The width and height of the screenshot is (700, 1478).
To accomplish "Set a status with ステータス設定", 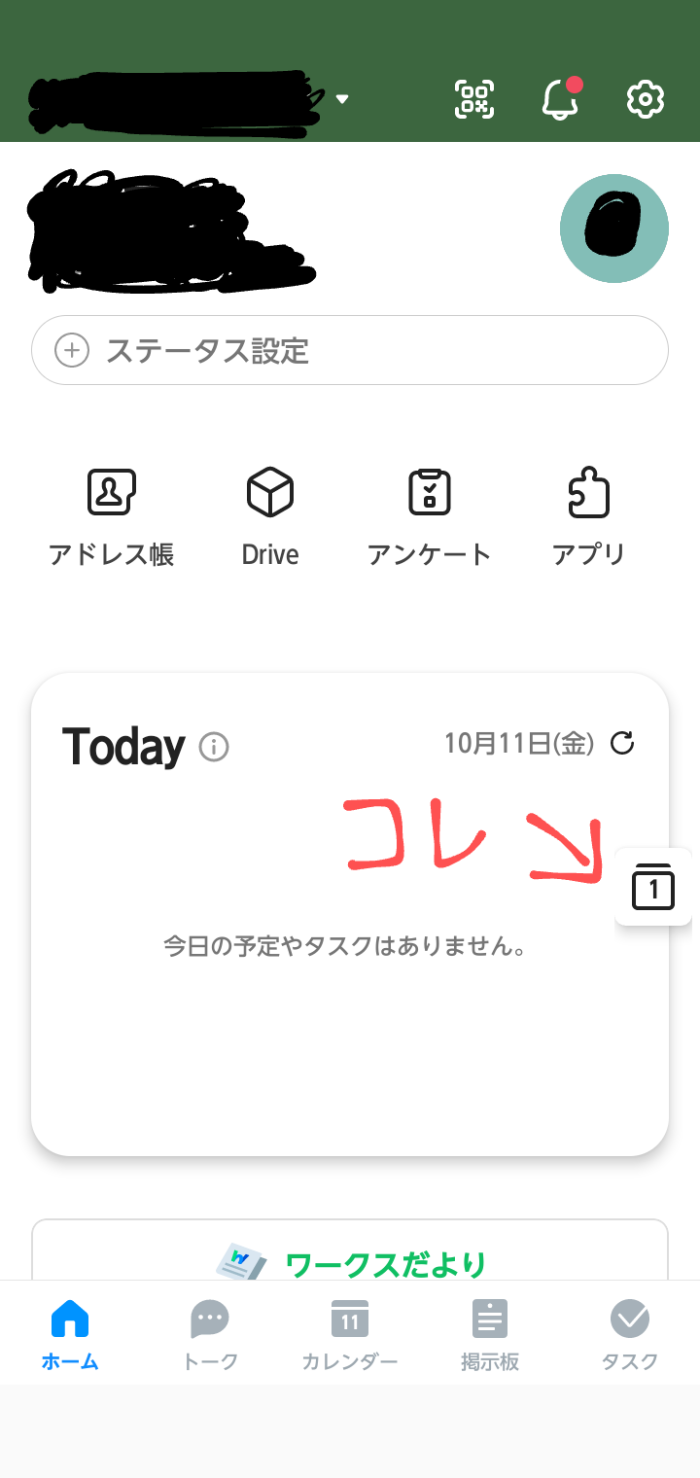I will pos(350,350).
